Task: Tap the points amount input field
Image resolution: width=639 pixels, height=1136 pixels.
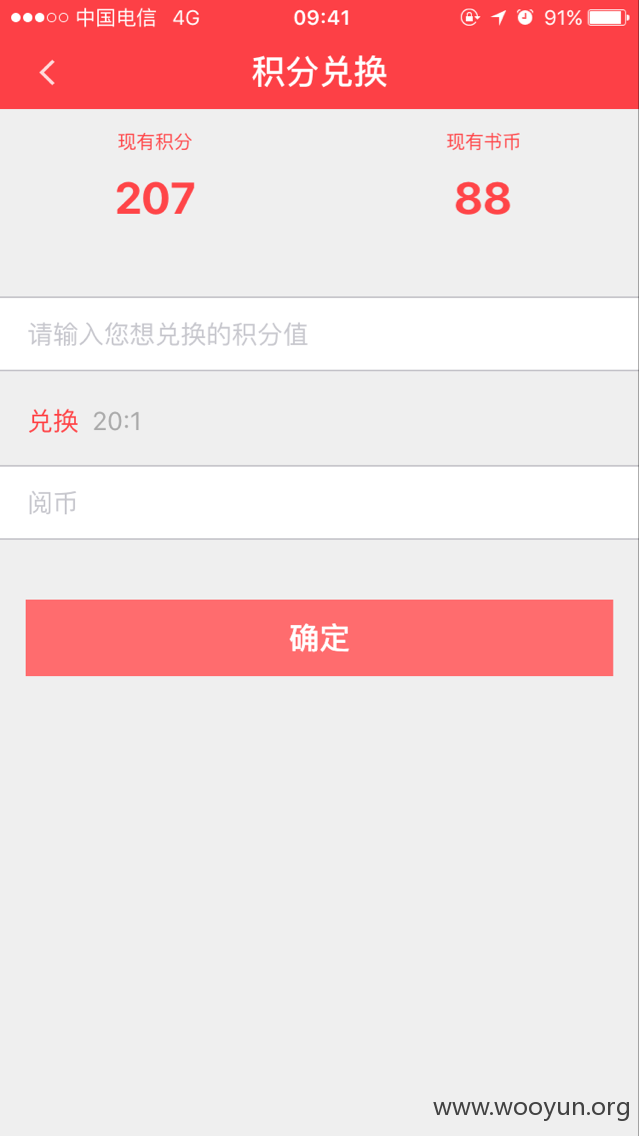Action: tap(319, 334)
